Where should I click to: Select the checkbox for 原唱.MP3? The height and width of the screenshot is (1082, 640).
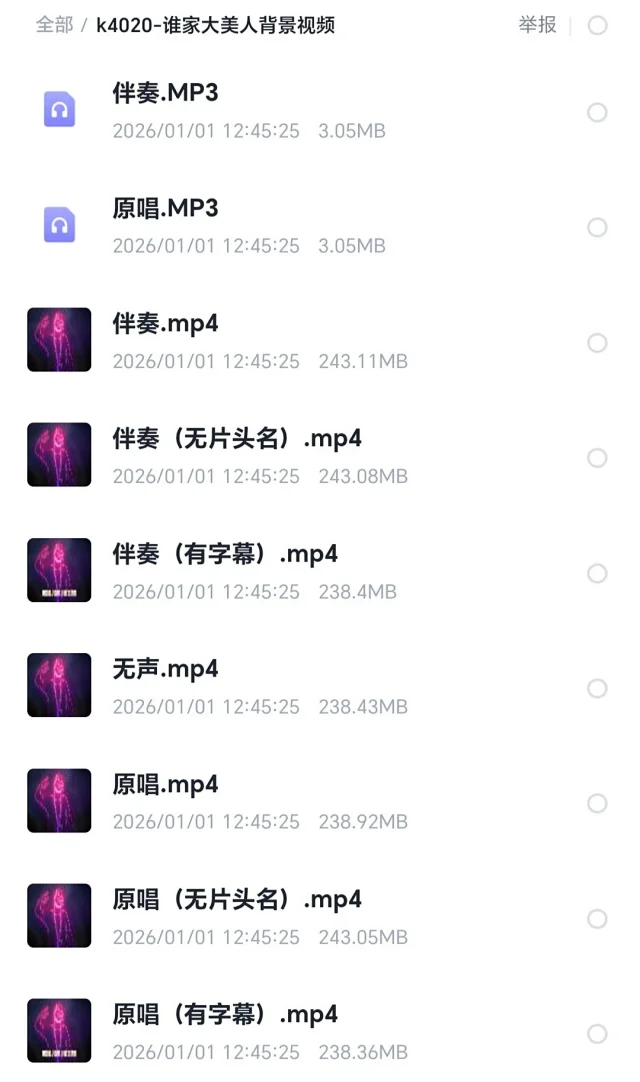(597, 228)
